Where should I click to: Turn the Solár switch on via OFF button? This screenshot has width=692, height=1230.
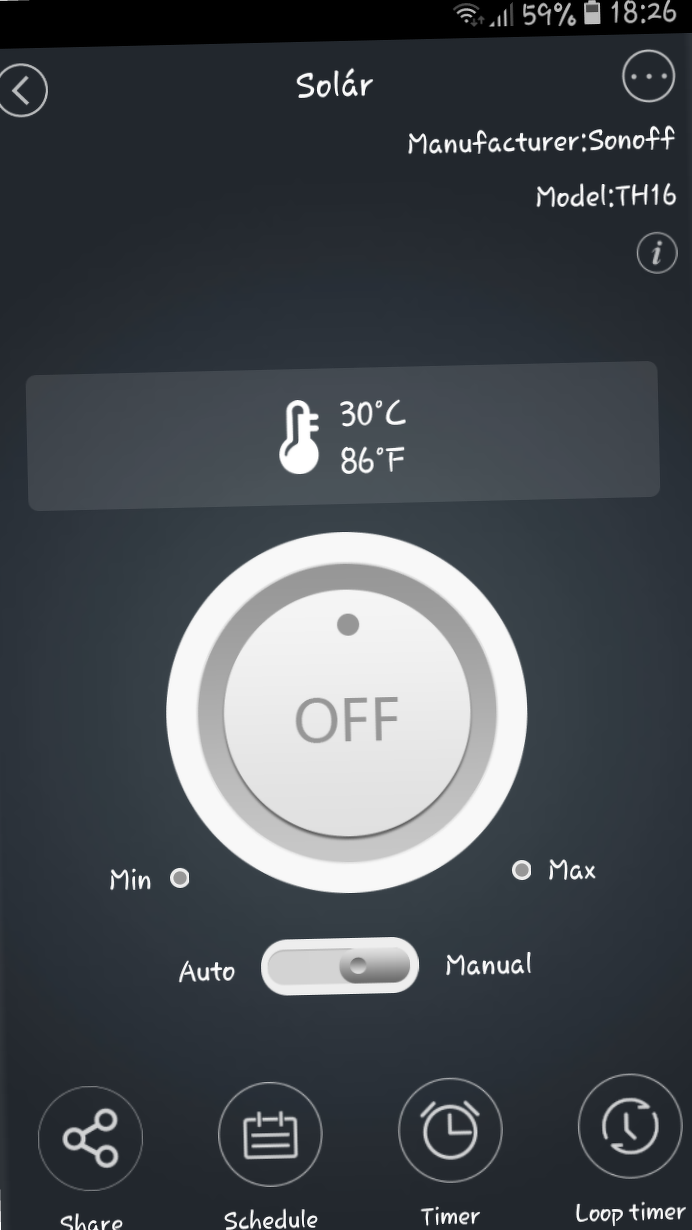(346, 717)
